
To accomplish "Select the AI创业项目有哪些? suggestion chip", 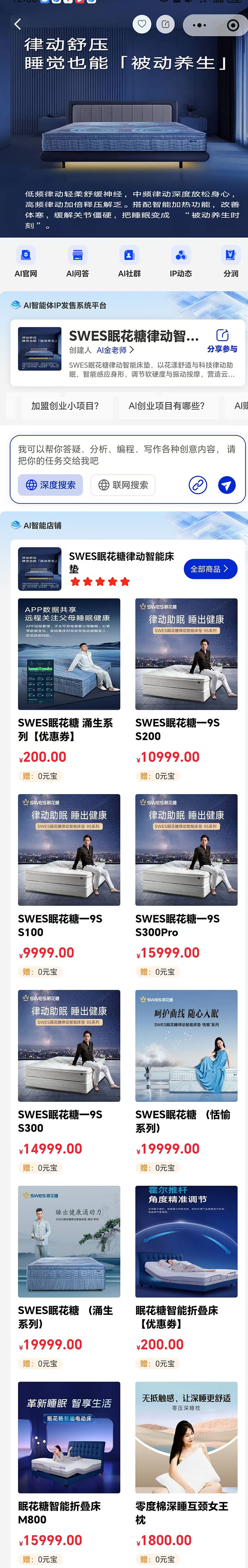I will 166,405.
